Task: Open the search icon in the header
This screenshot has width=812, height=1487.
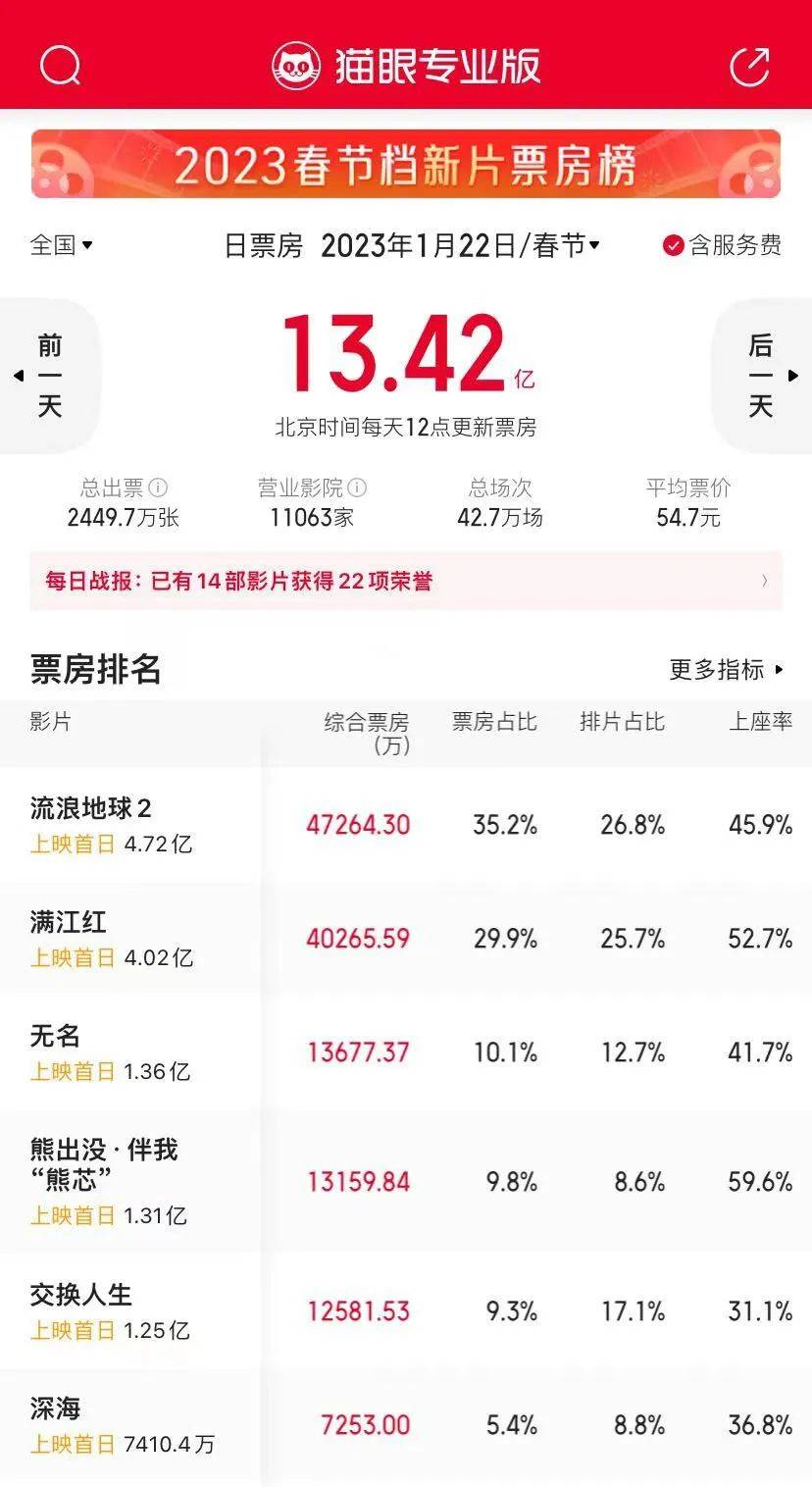Action: (60, 66)
